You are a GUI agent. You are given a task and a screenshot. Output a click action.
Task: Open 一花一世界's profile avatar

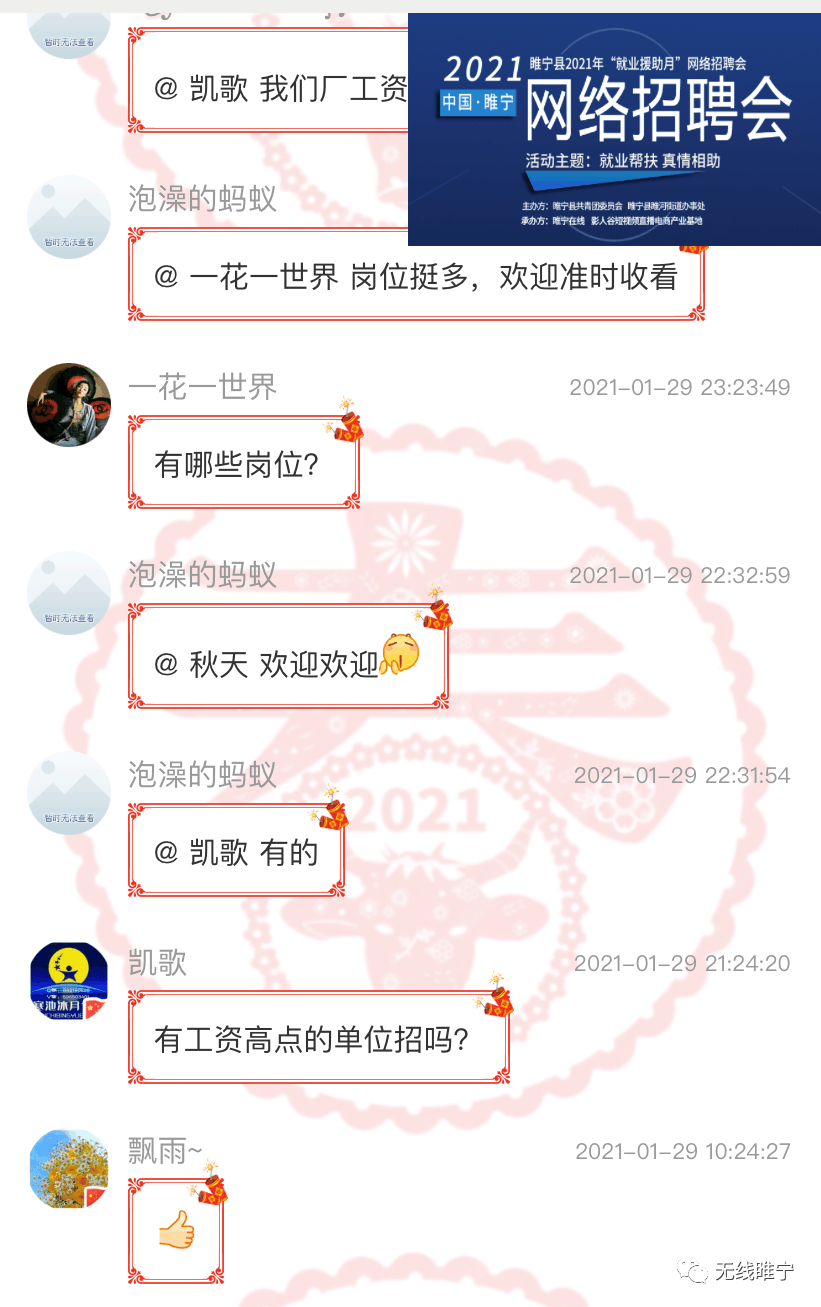(68, 404)
